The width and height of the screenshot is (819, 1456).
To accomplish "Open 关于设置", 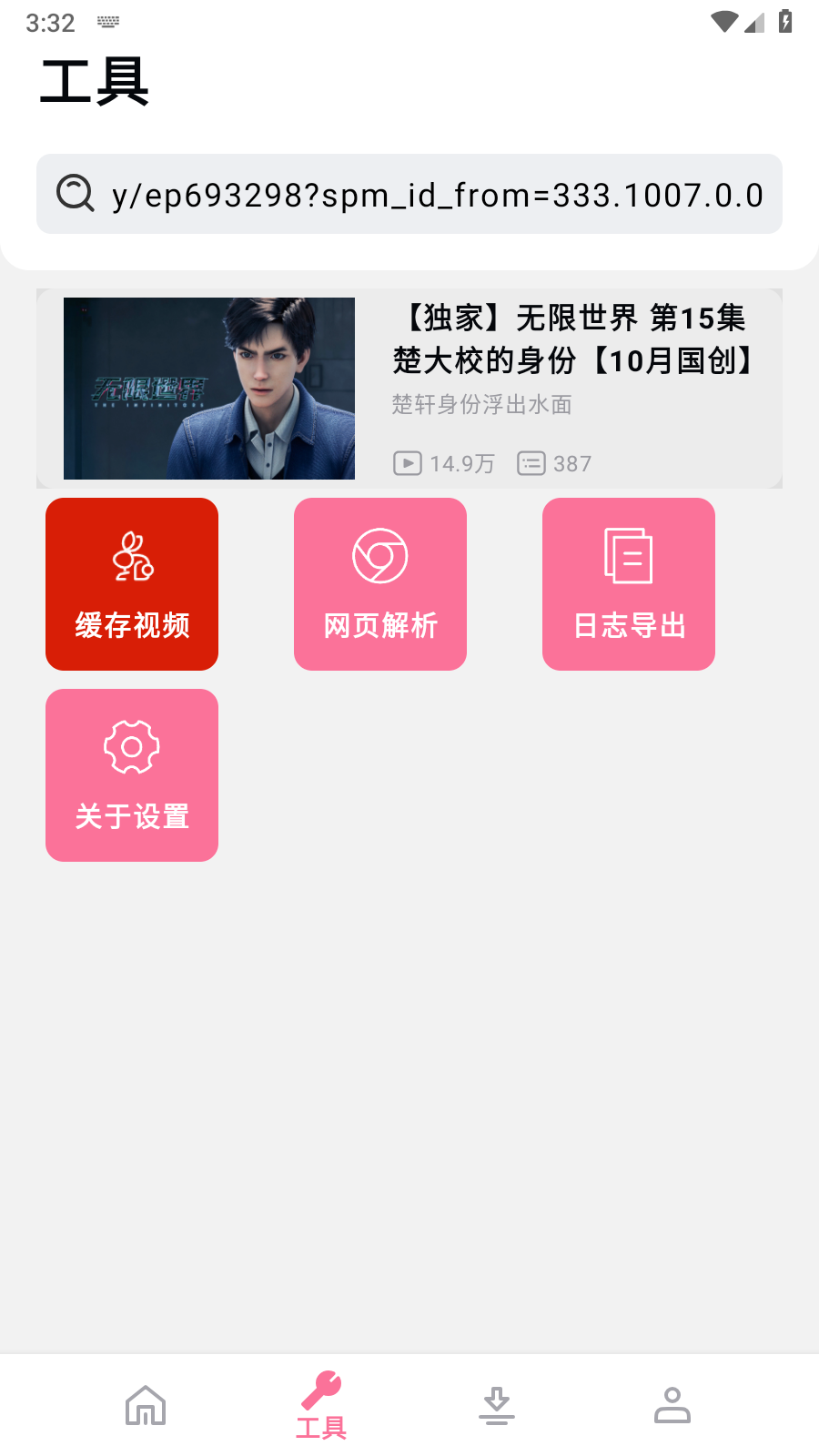I will click(132, 775).
